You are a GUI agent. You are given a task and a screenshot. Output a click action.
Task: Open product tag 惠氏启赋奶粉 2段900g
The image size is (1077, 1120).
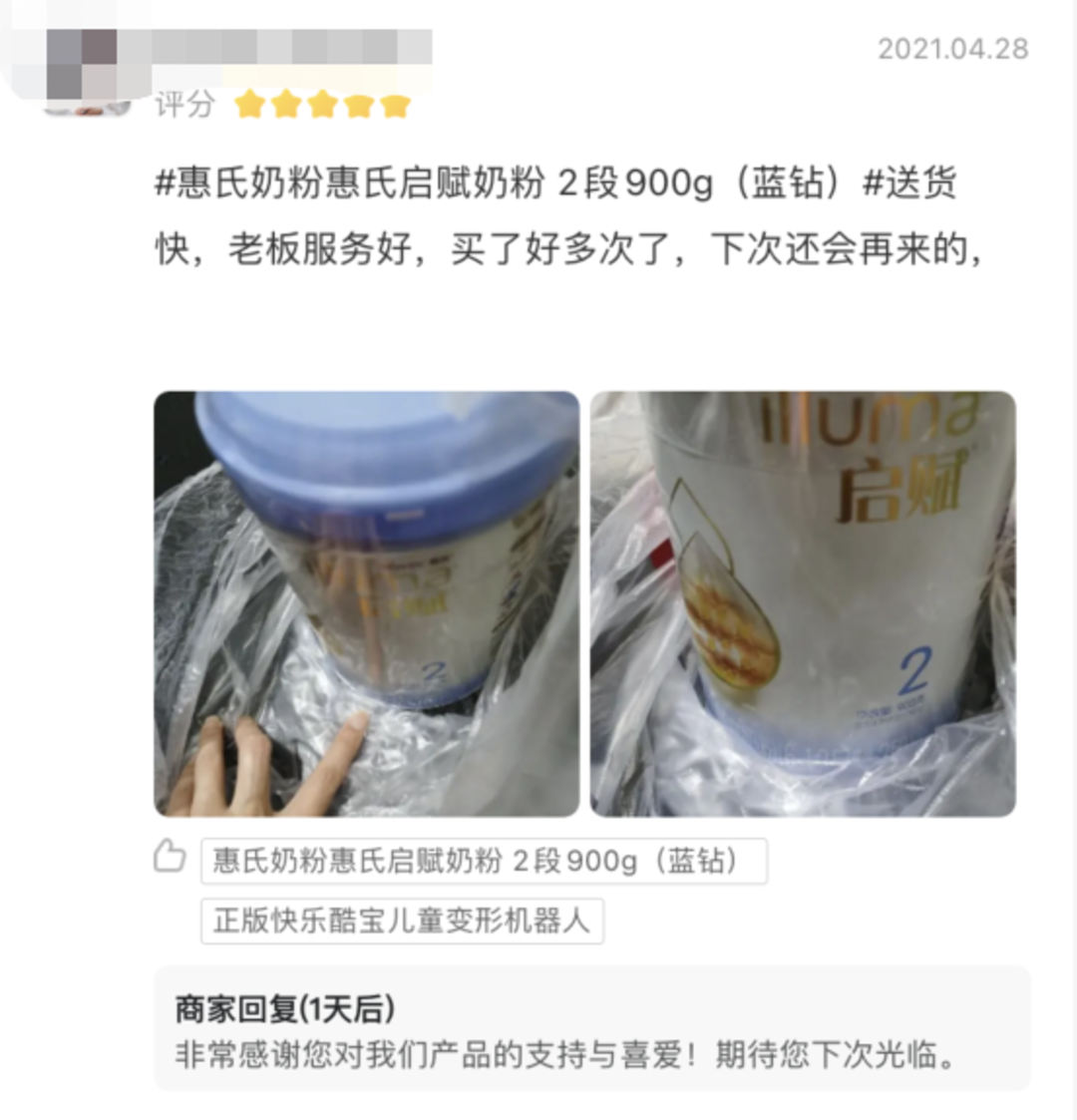click(x=484, y=861)
